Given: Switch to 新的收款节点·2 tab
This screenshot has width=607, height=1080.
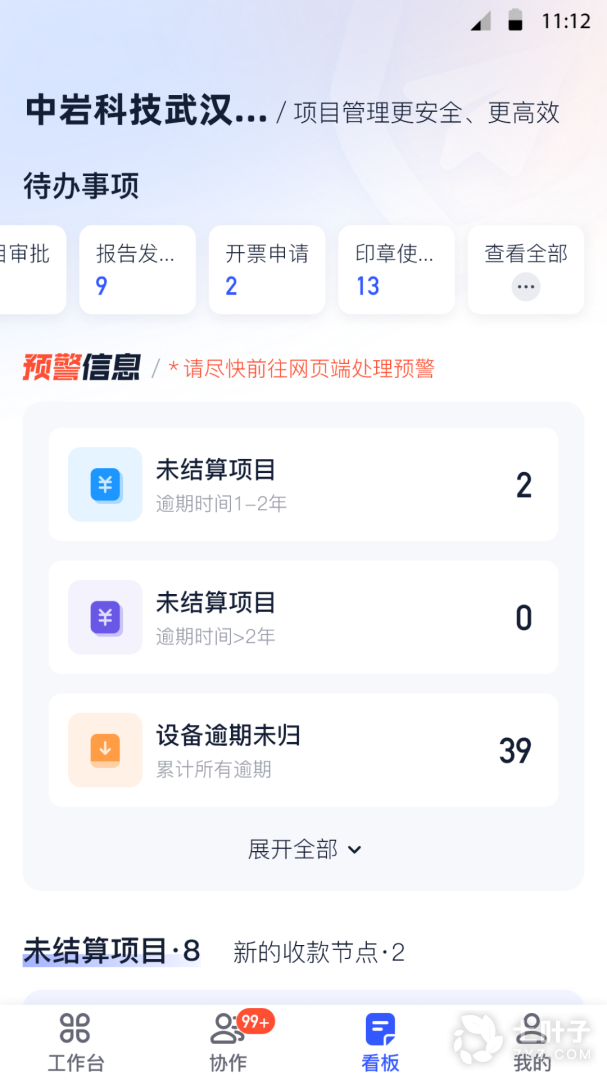Looking at the screenshot, I should [x=318, y=952].
